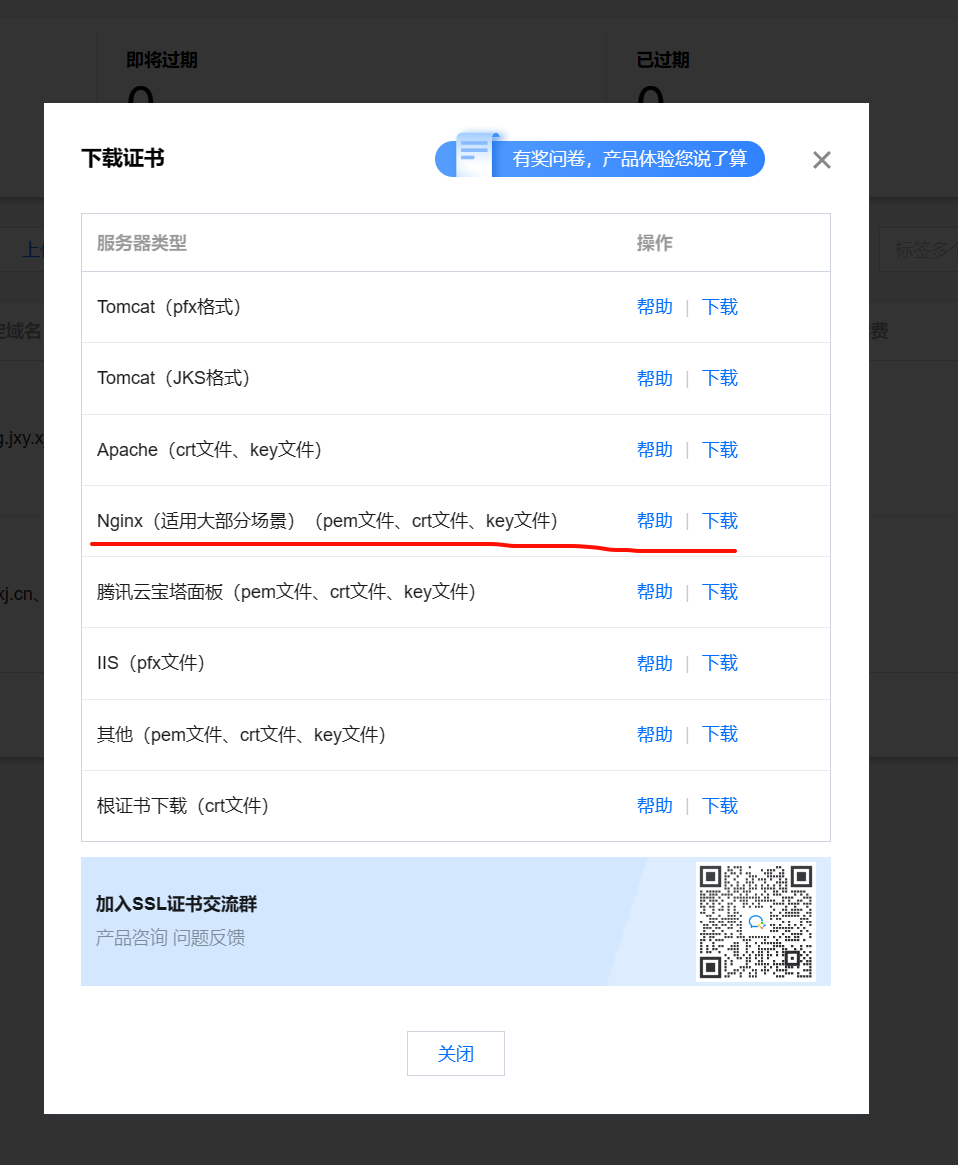Download the Nginx certificate files
Viewport: 958px width, 1165px height.
click(x=720, y=521)
